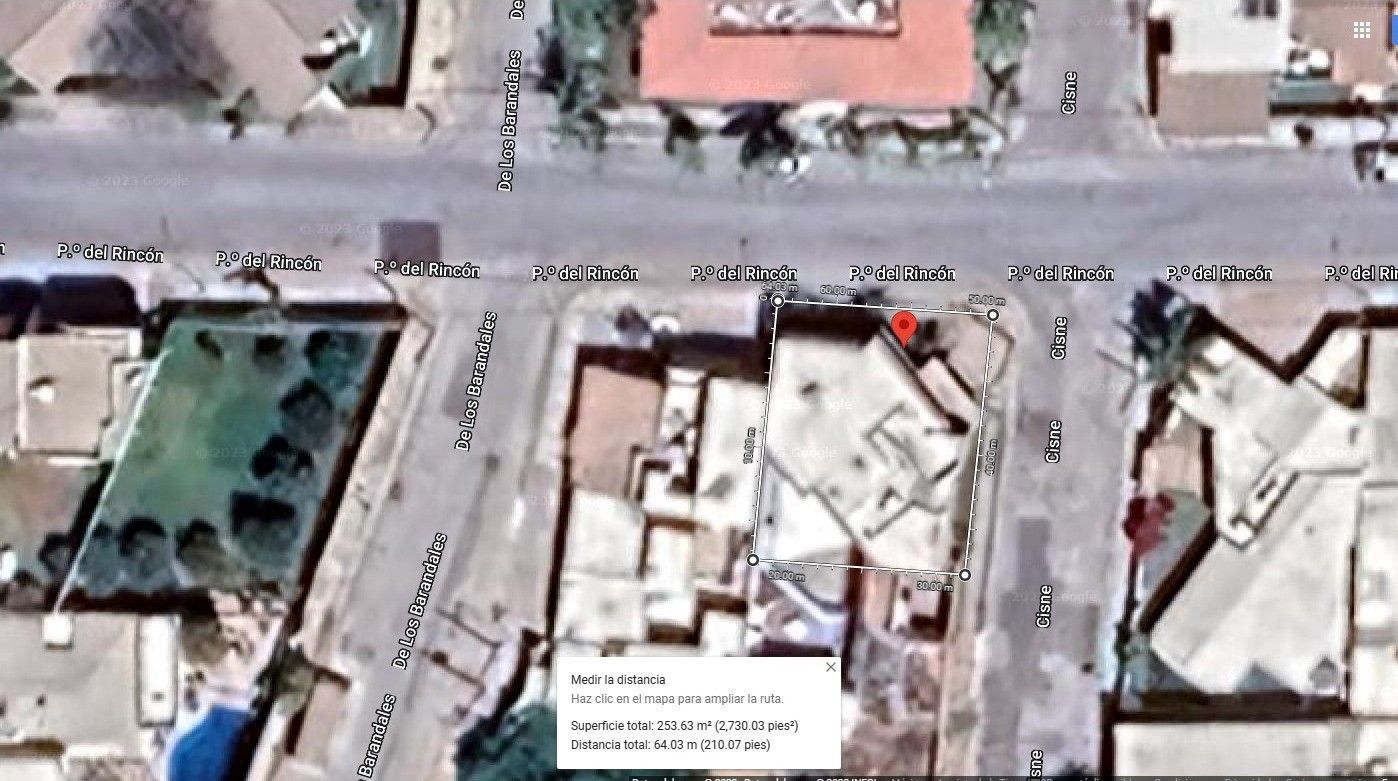Select the measurement point near 20.00 m
Viewport: 1398px width, 781px height.
click(x=753, y=560)
